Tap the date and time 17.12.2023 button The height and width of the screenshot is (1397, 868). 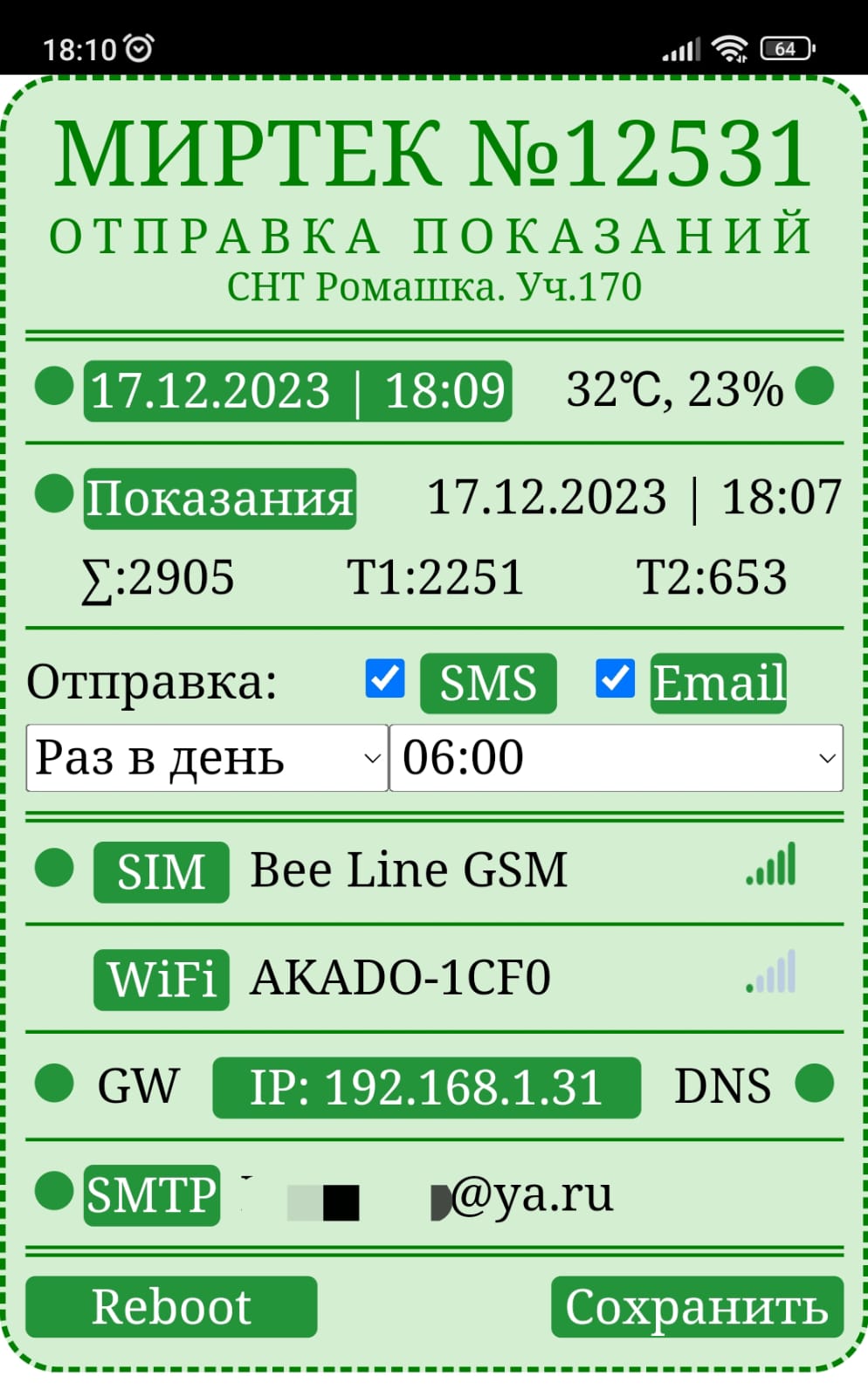[x=297, y=390]
